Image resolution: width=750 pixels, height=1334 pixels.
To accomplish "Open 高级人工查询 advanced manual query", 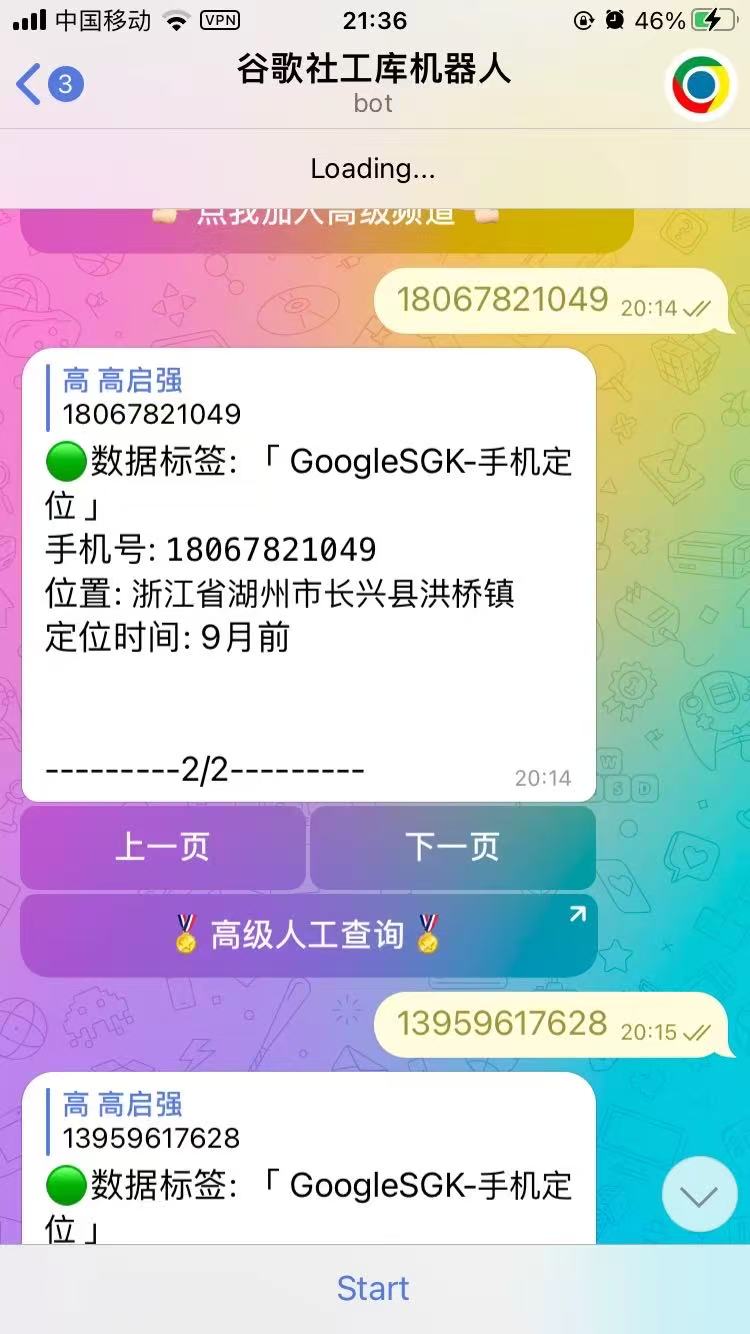I will [308, 936].
